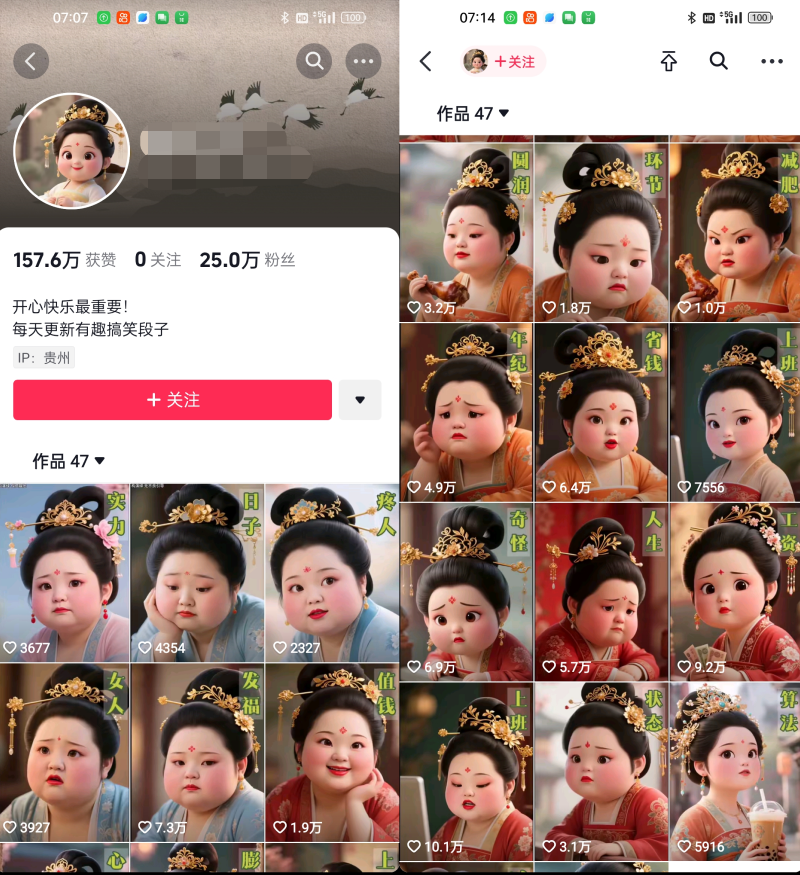800x875 pixels.
Task: Open the 25.0万 粉丝 followers list
Action: 247,260
